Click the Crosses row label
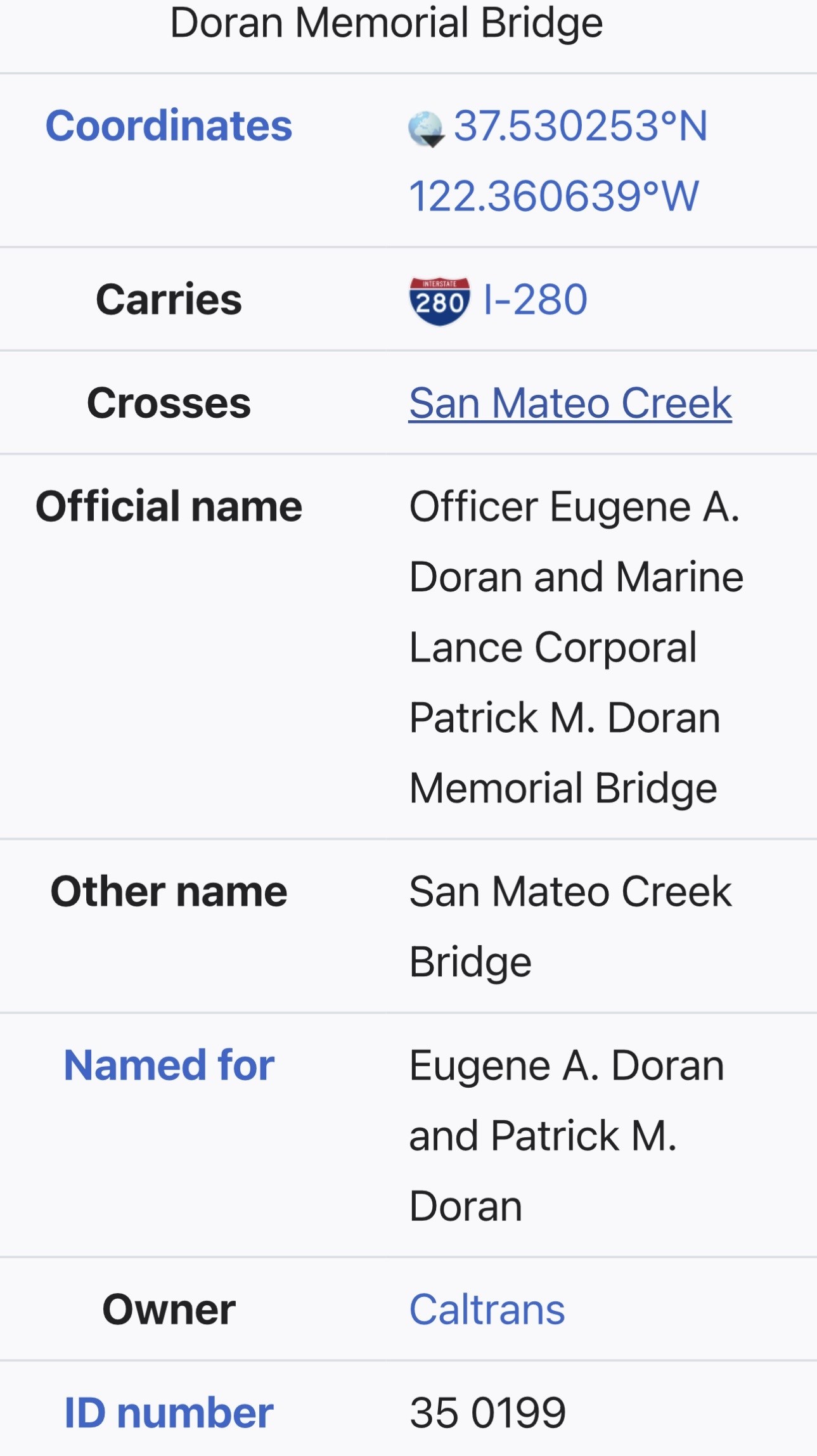The width and height of the screenshot is (817, 1456). 169,403
